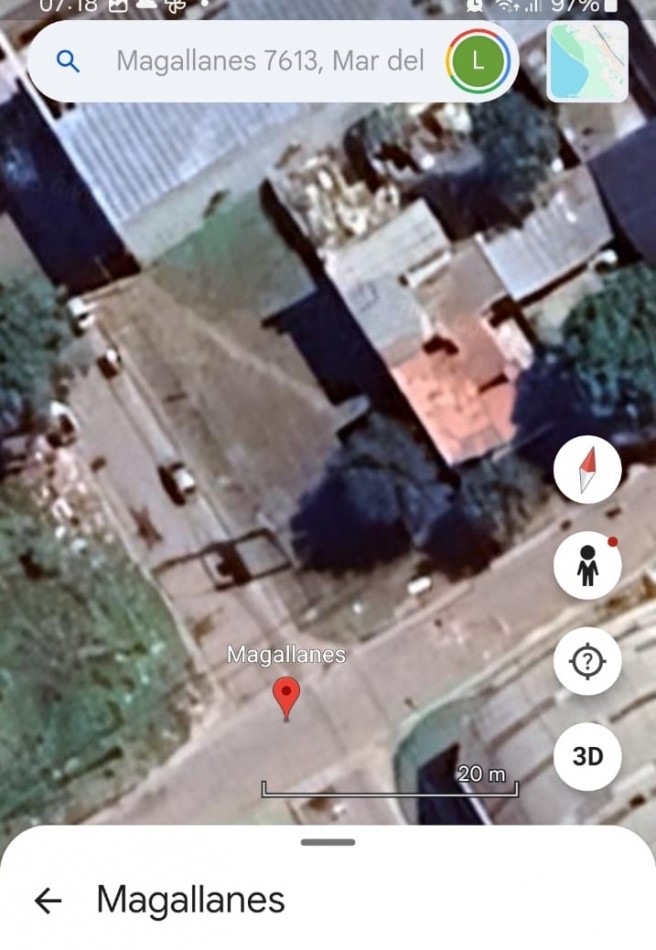Tap the red Magallanes map pin
This screenshot has width=656, height=950.
click(287, 695)
